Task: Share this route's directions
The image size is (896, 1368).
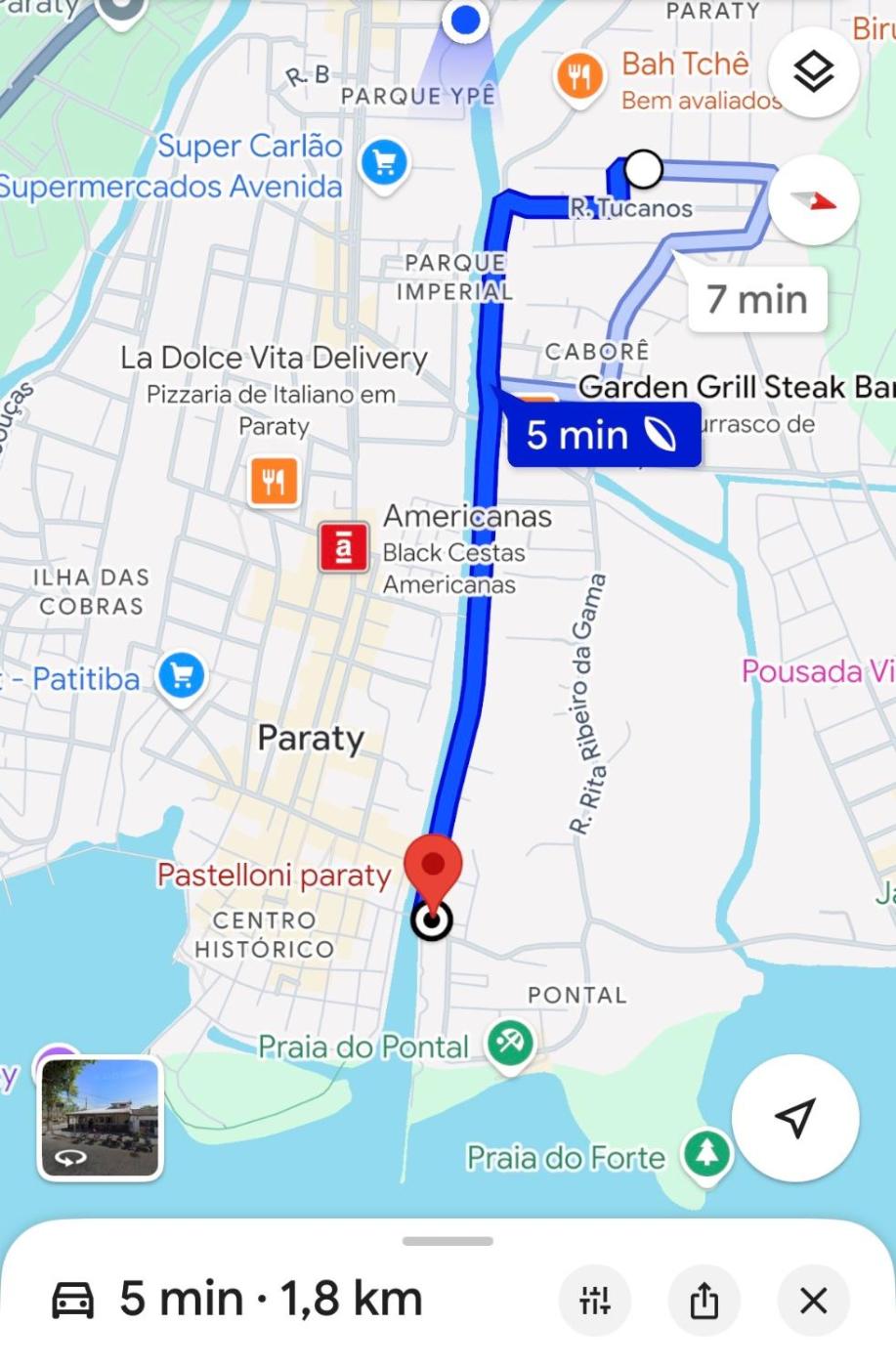Action: 704,1301
